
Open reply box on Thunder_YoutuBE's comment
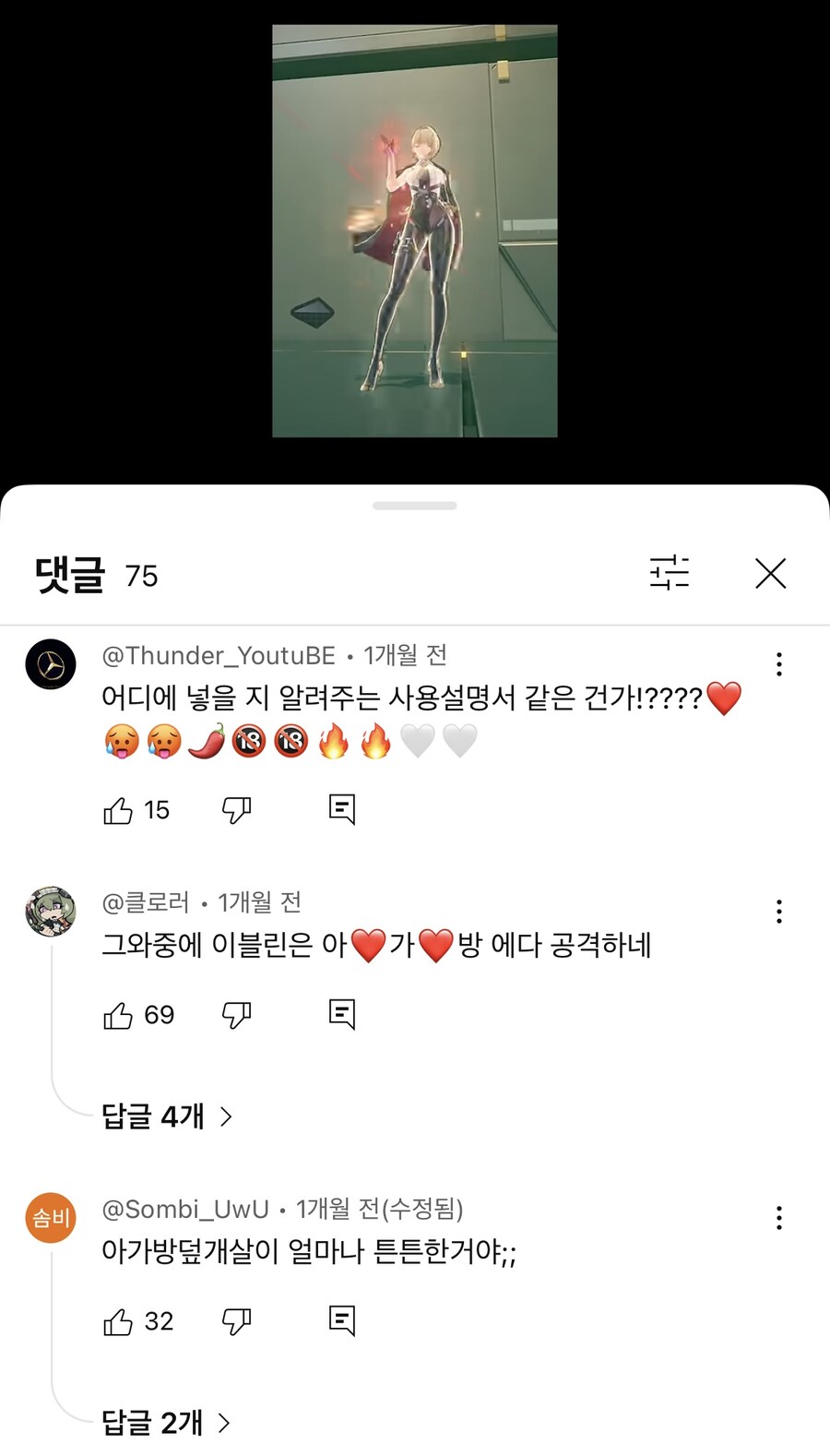pos(341,808)
